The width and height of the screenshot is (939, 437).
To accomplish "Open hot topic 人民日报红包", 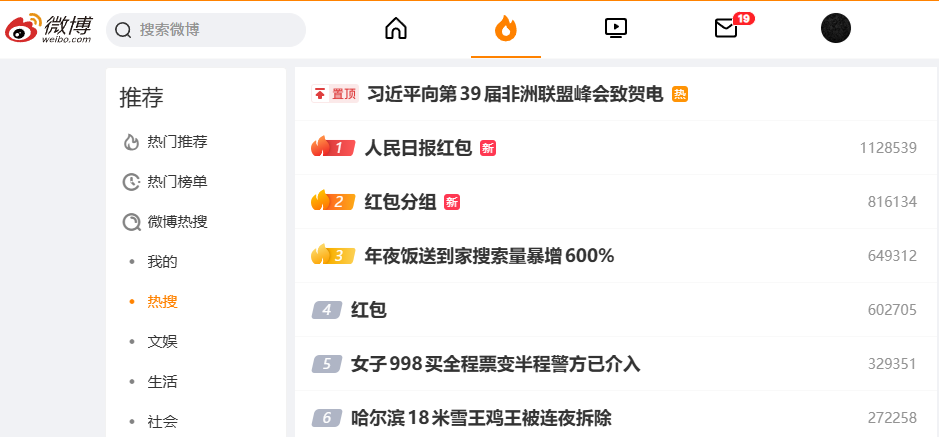I will click(417, 148).
